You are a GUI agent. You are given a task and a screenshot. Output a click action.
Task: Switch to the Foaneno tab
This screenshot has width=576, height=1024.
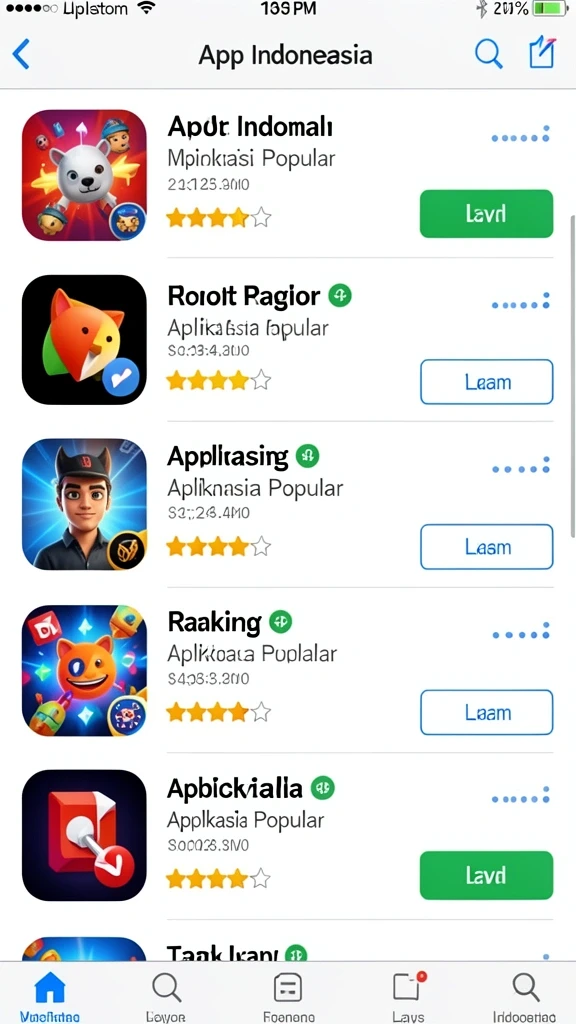(x=288, y=995)
